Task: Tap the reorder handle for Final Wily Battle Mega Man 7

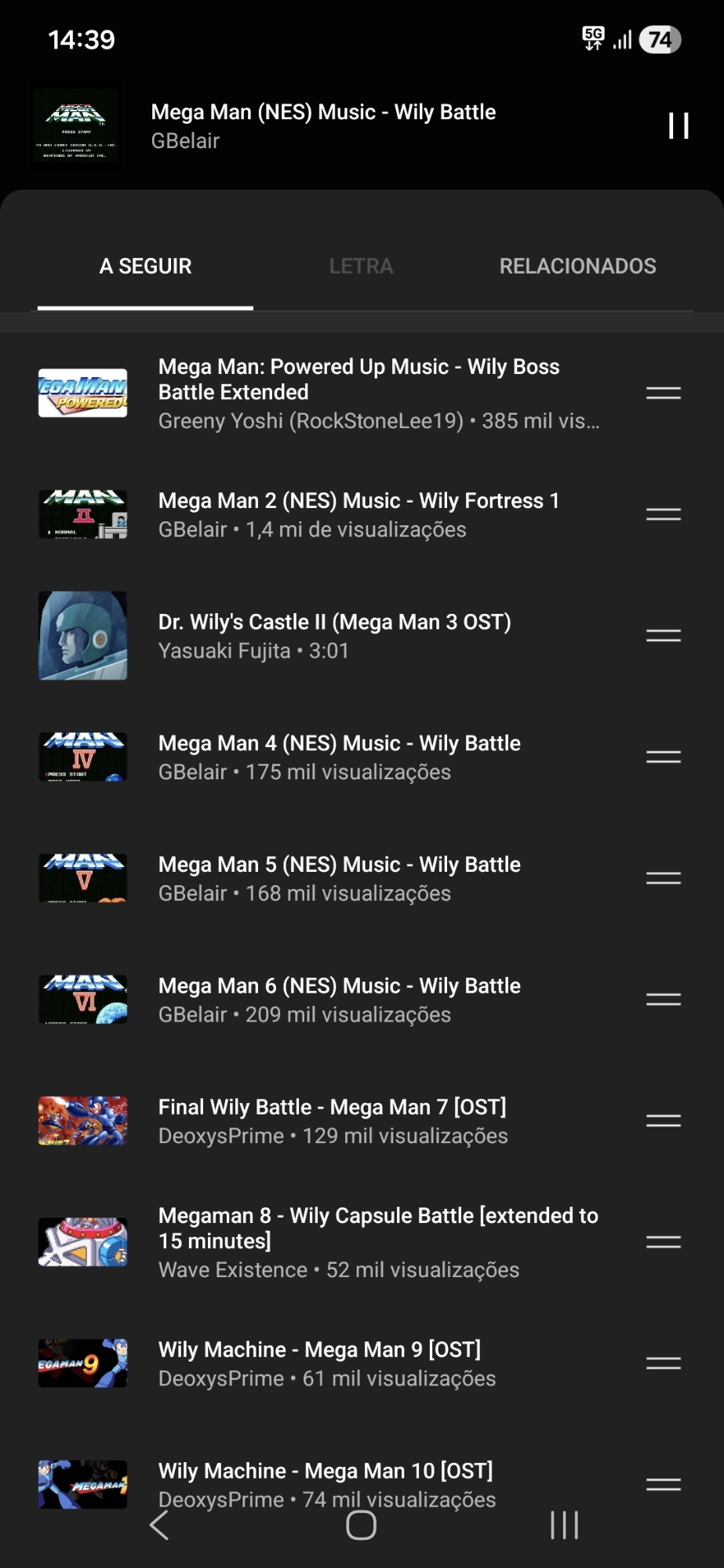Action: pos(663,1120)
